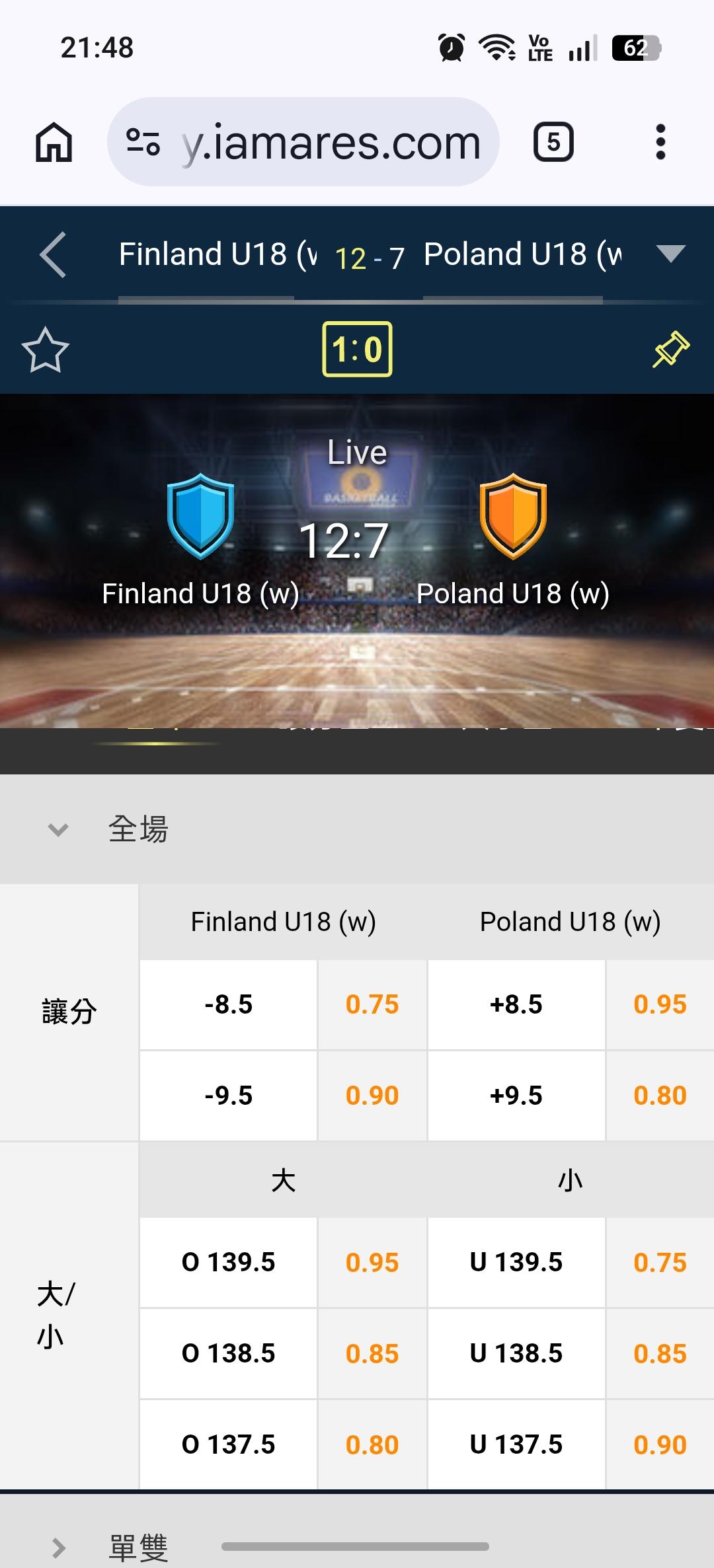Select Poland +8.5 handicap at 0.95
This screenshot has width=714, height=1568.
pos(571,1004)
